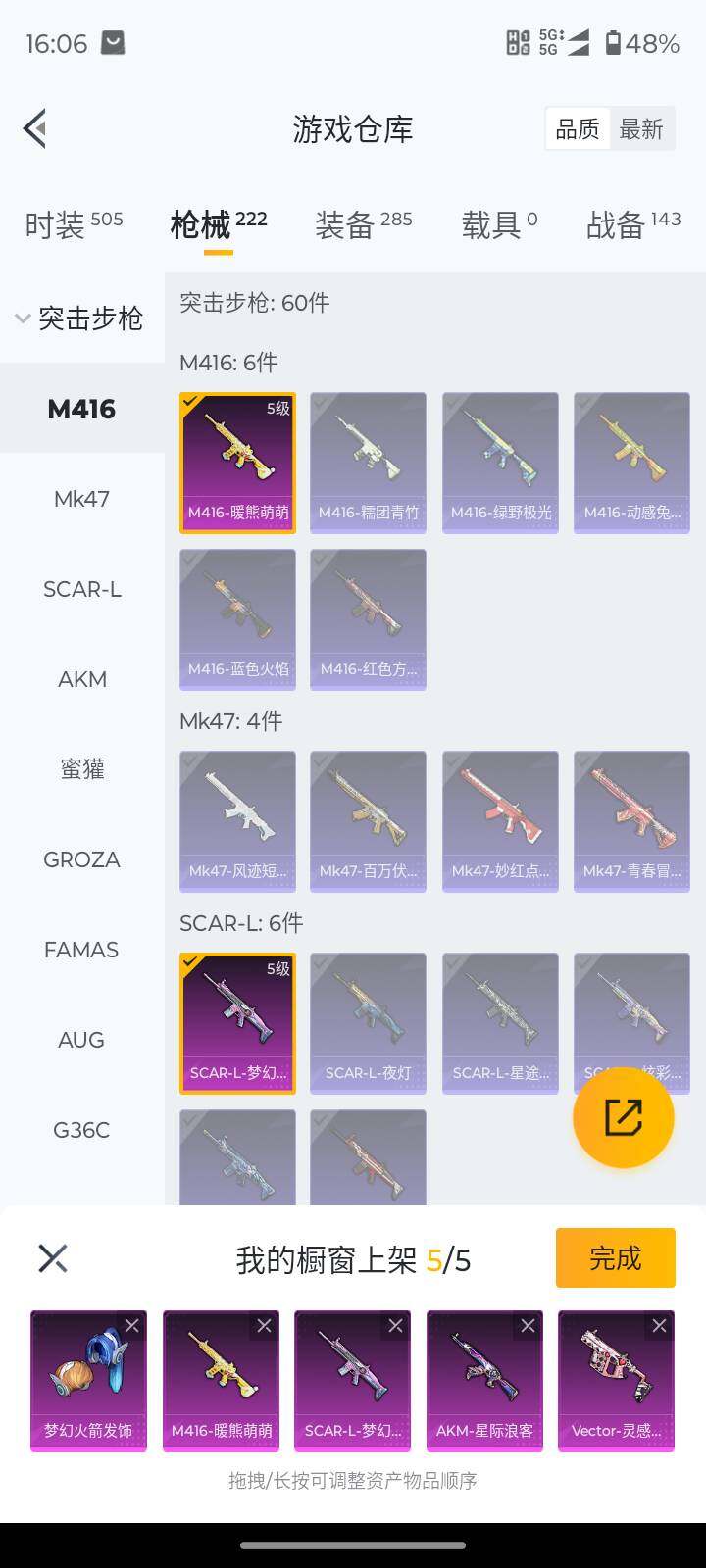Go back from the 游戏仓库 screen
This screenshot has width=706, height=1568.
tap(35, 128)
